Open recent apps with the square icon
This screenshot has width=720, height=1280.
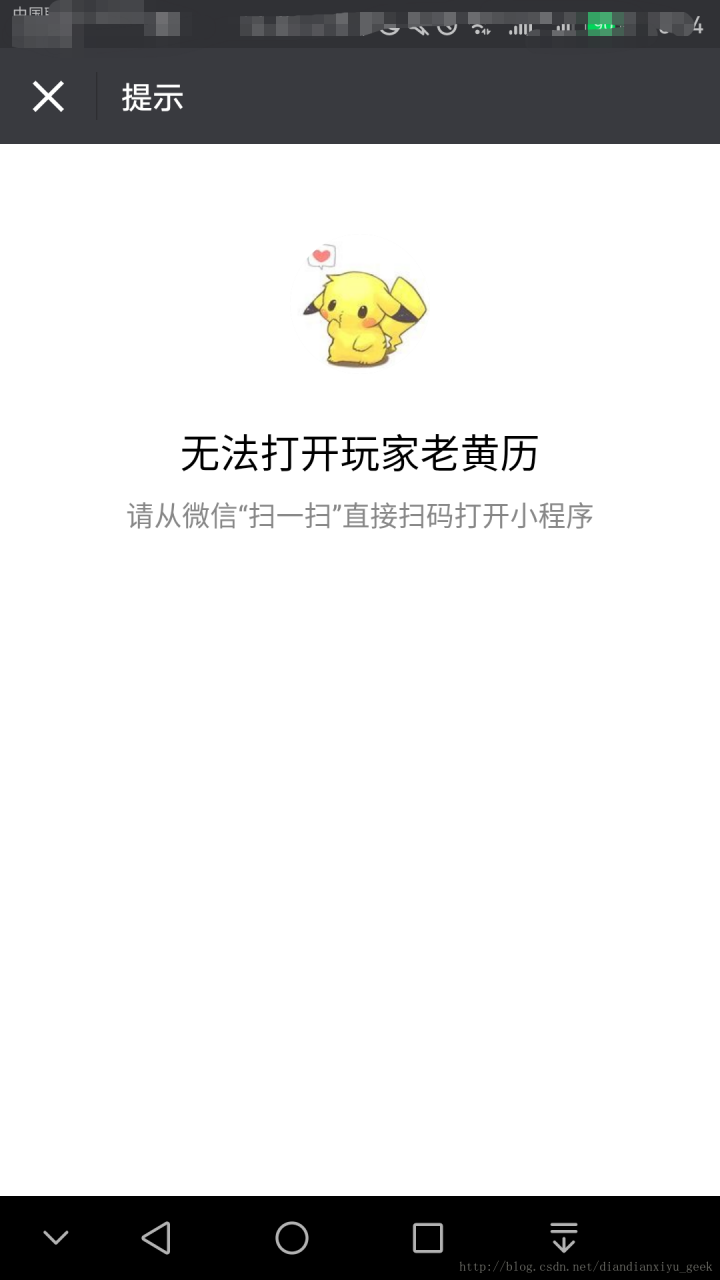pyautogui.click(x=428, y=1237)
